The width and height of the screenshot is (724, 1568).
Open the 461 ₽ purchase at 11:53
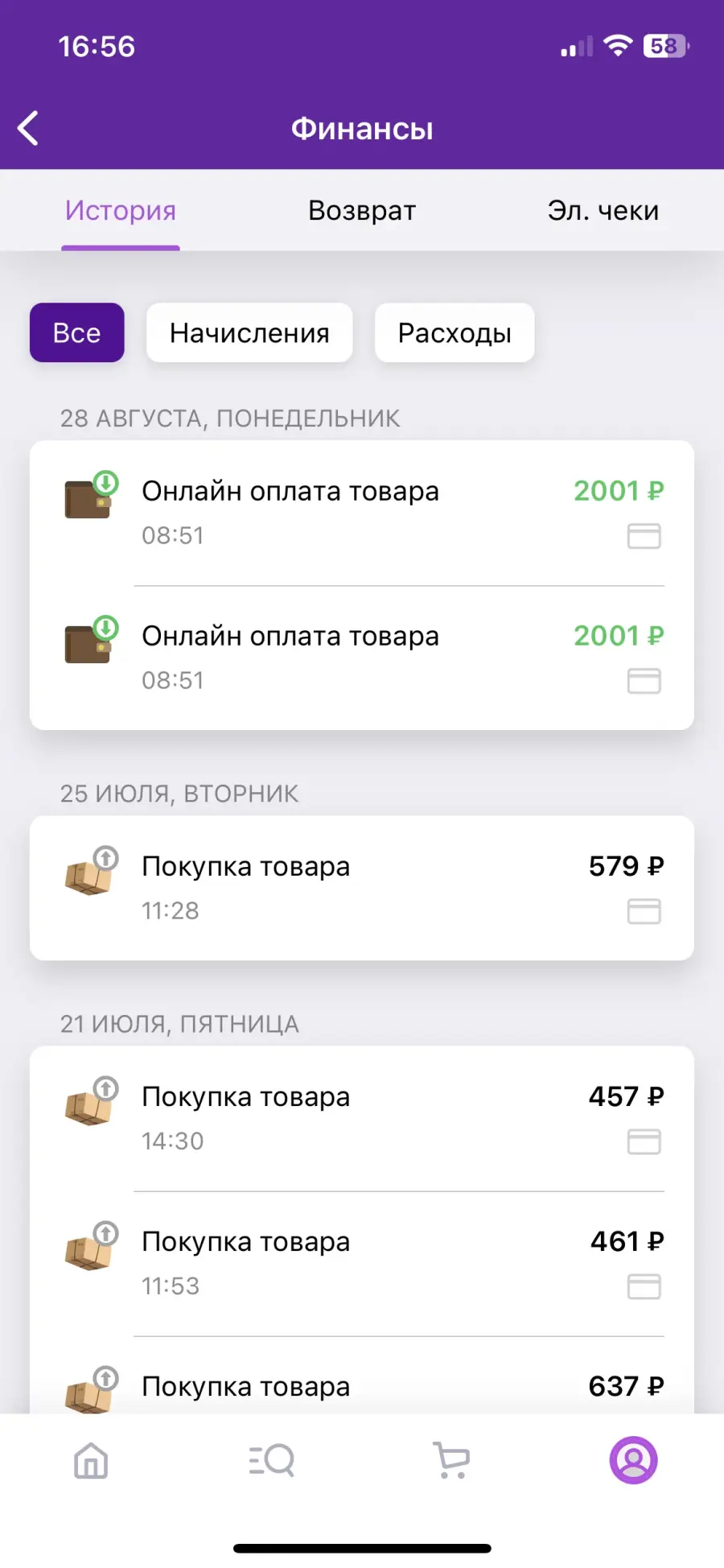pyautogui.click(x=362, y=1264)
